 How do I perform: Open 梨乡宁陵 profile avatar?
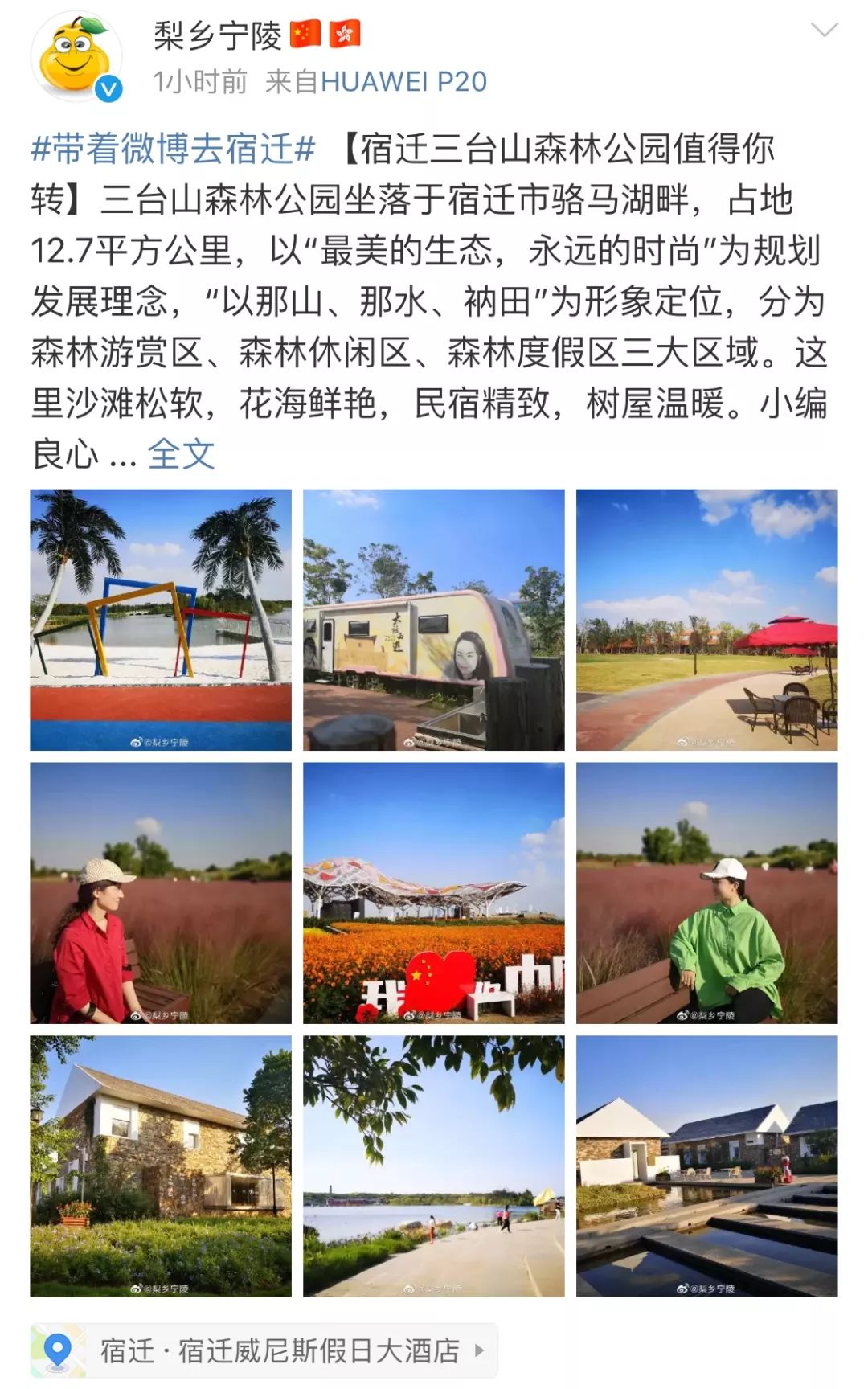point(76,58)
